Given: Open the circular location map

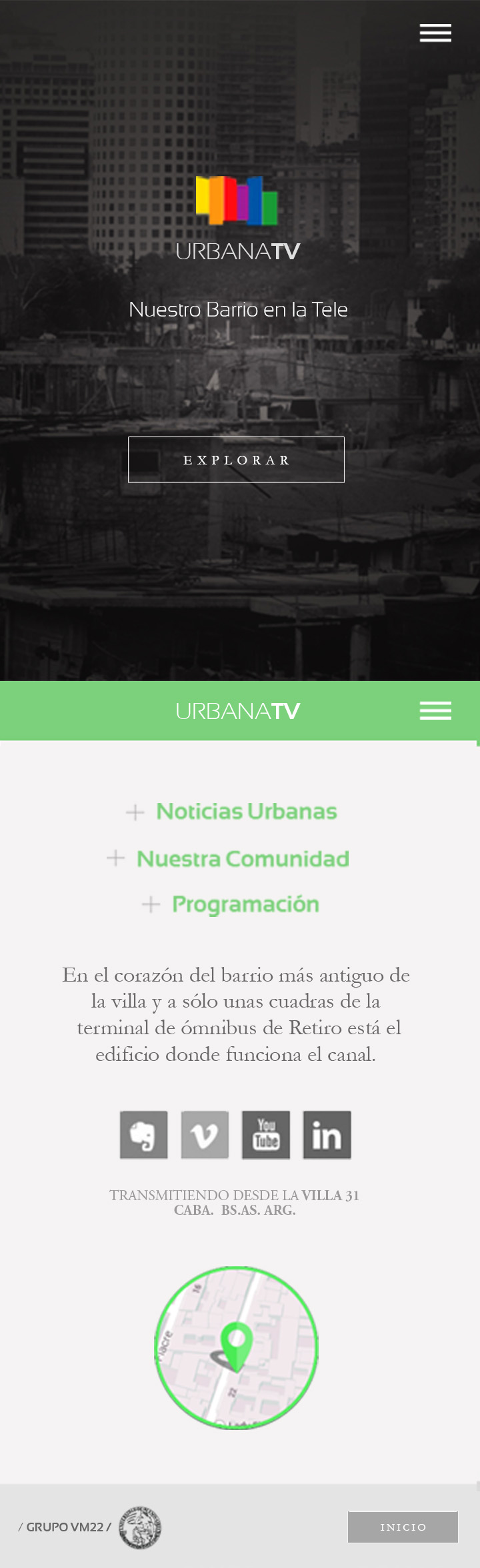Looking at the screenshot, I should click(x=236, y=1347).
